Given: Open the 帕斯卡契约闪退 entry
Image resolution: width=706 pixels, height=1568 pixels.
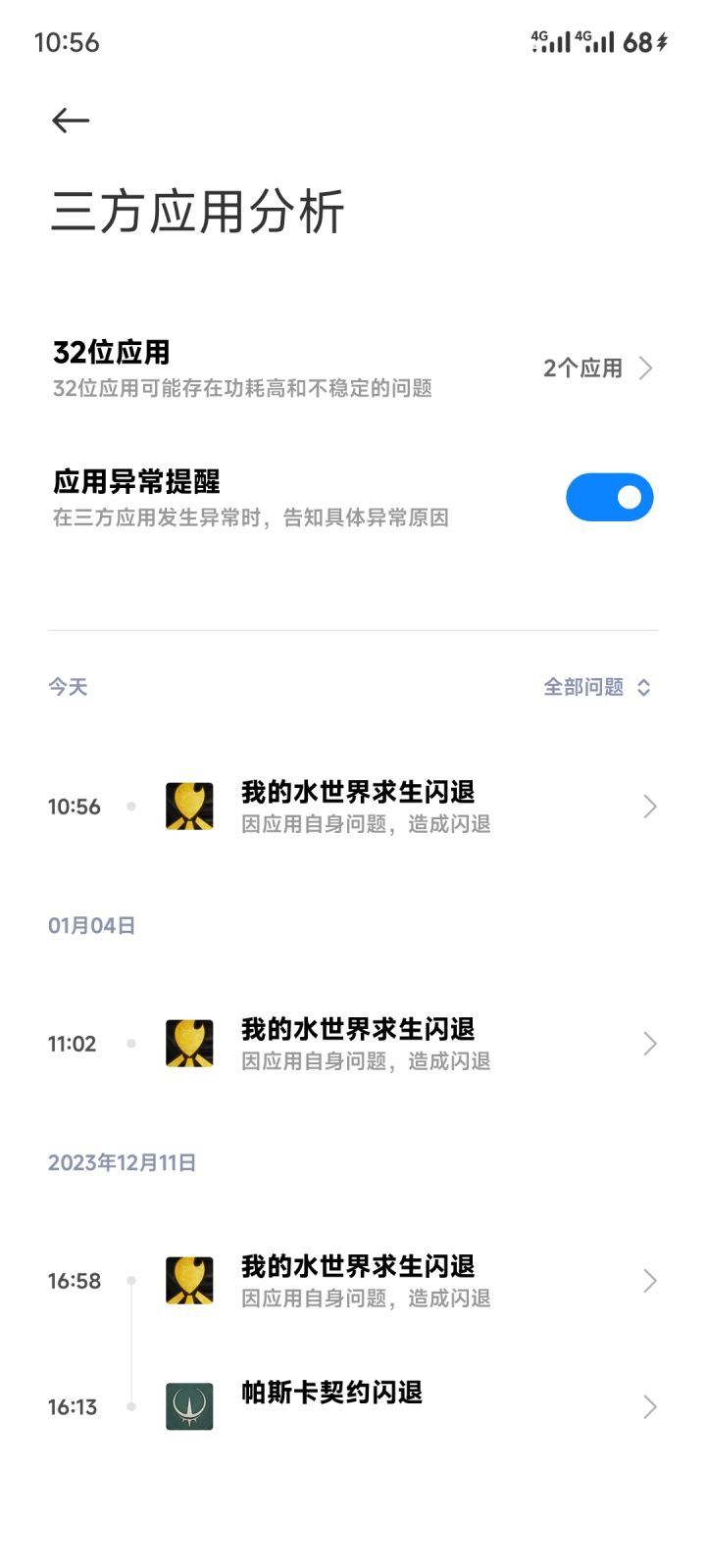Looking at the screenshot, I should tap(353, 1406).
